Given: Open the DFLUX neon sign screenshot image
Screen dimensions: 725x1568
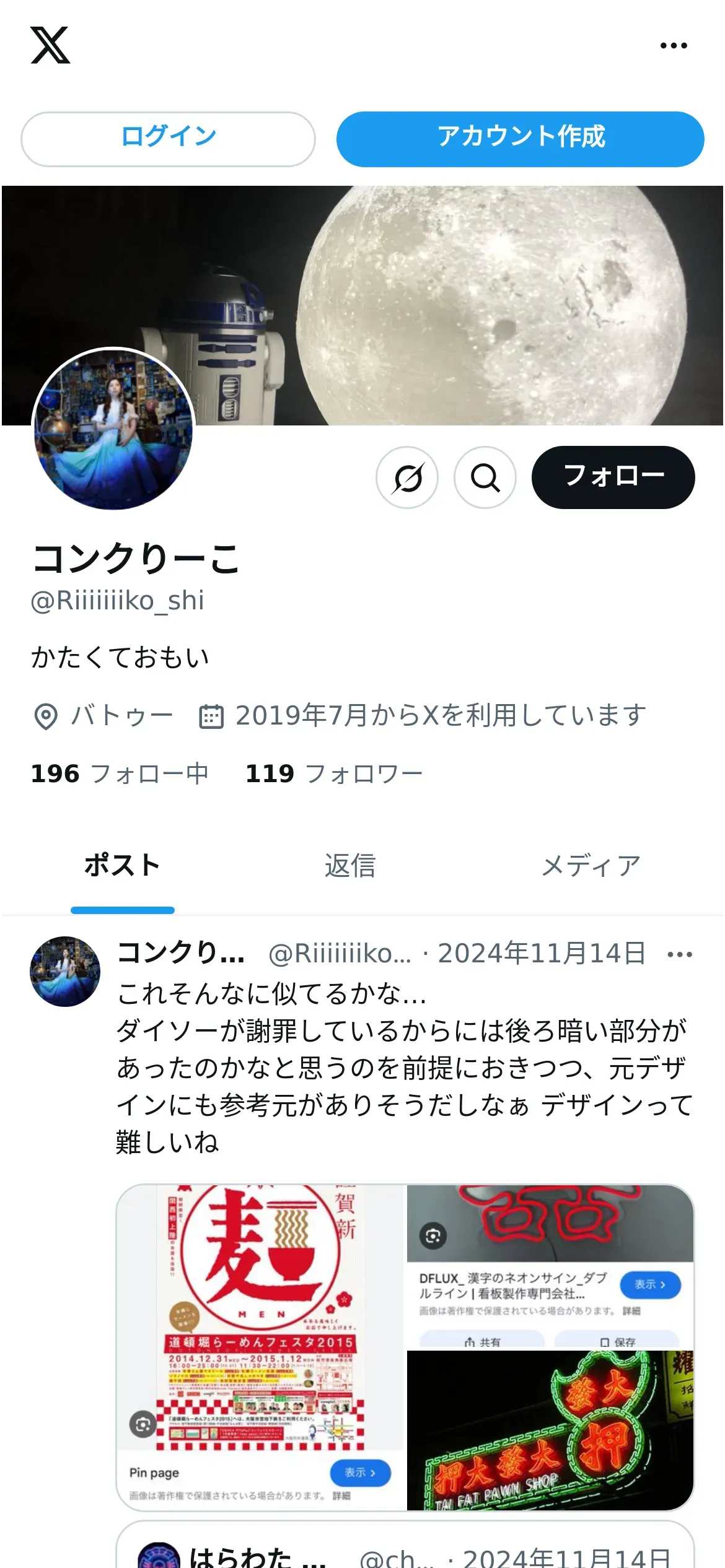Looking at the screenshot, I should [550, 1266].
